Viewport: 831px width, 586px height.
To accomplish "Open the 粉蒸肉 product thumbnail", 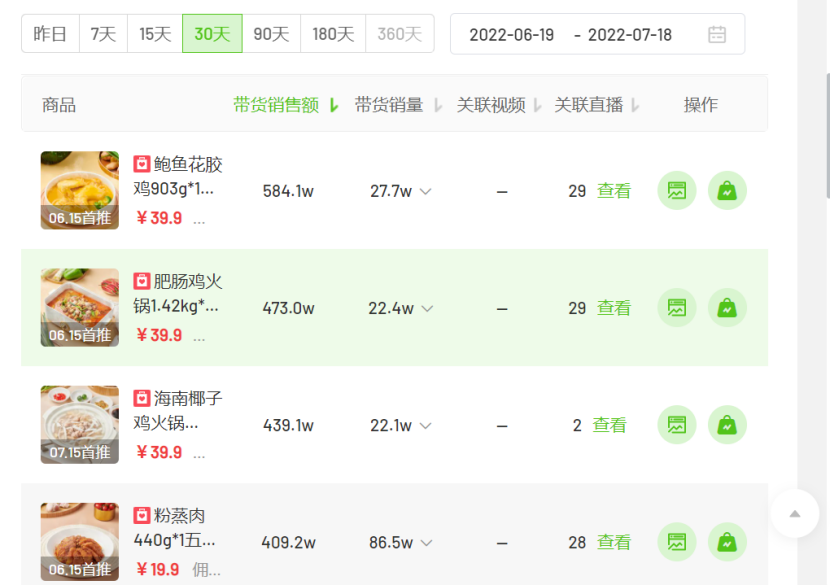I will [79, 541].
